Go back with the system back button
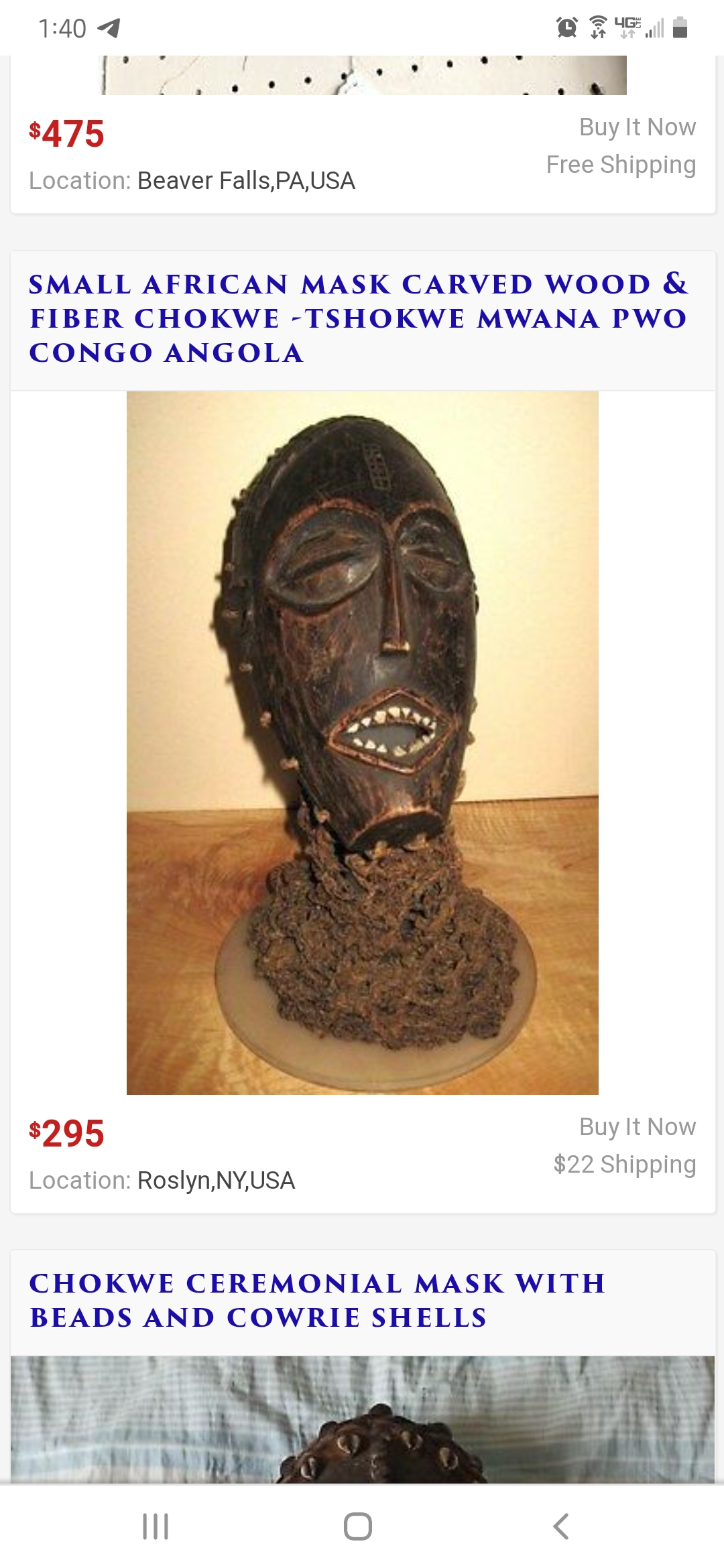This screenshot has width=724, height=1568. click(560, 1526)
